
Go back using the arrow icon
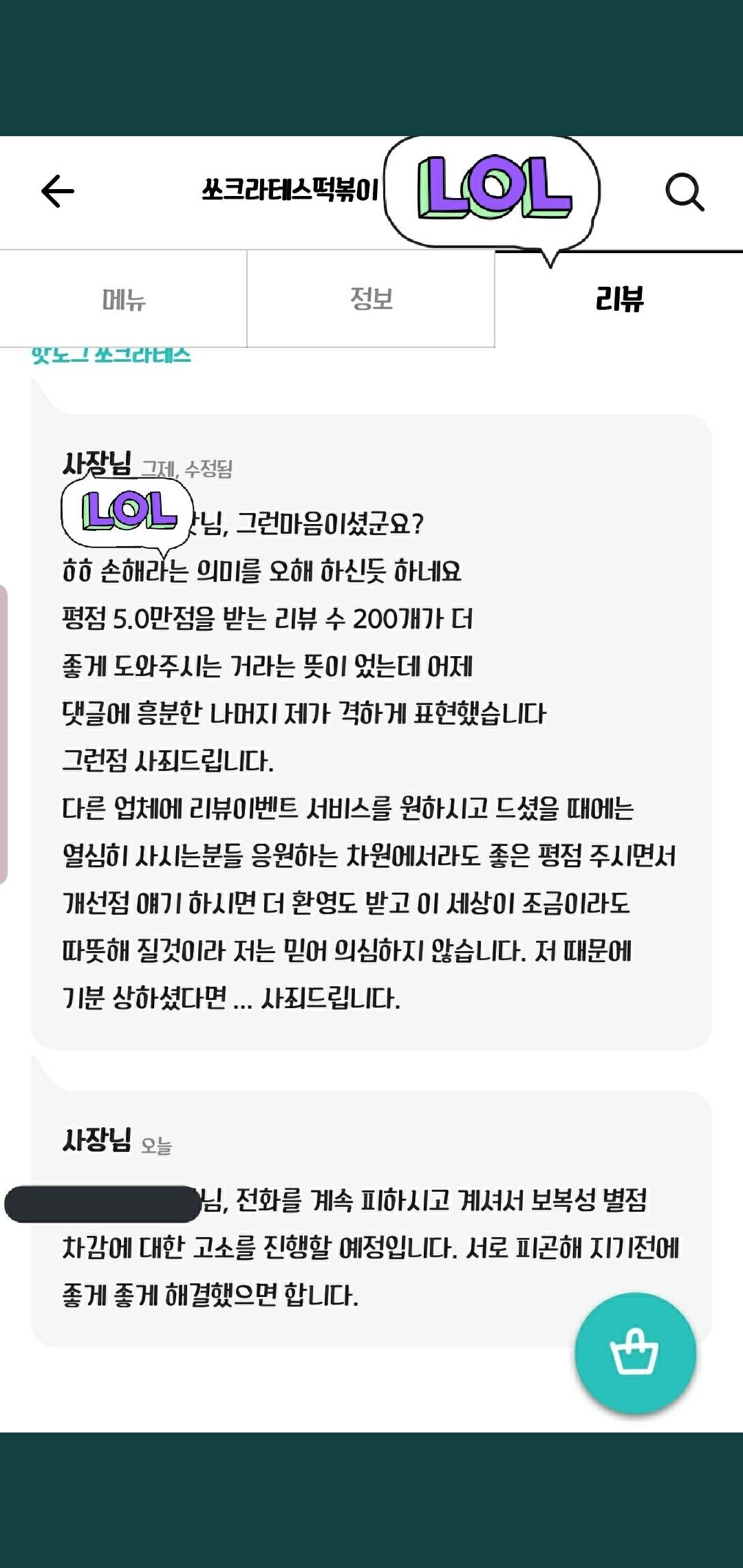click(x=58, y=191)
